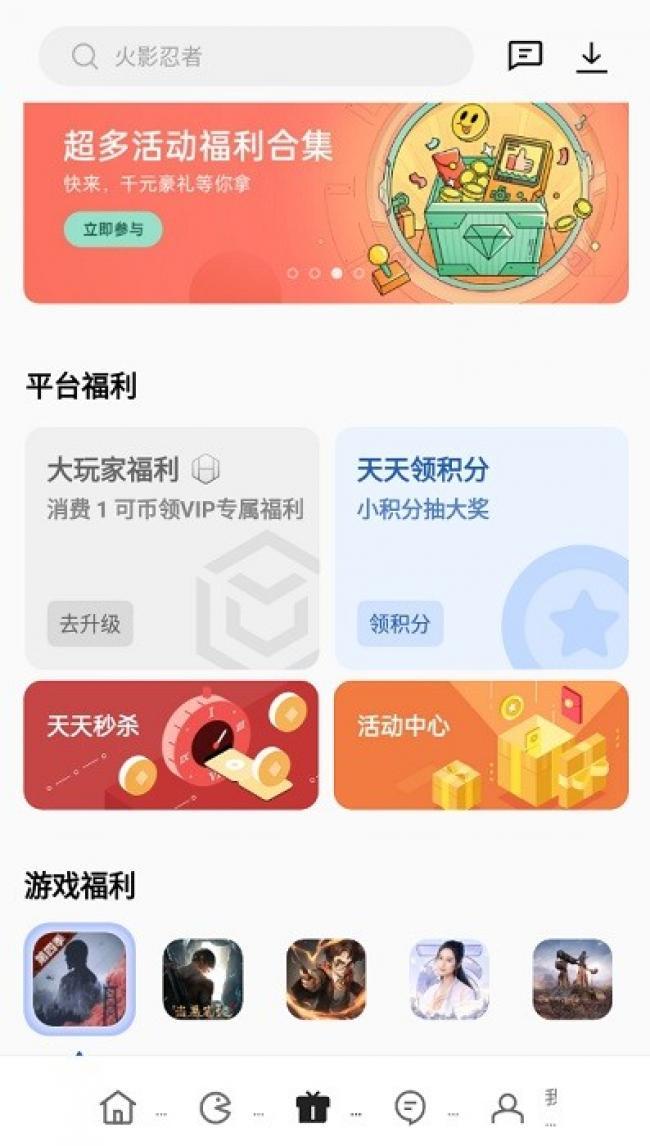Screen dimensions: 650x1146
Task: Open the 天天秒杀 card
Action: click(x=171, y=745)
